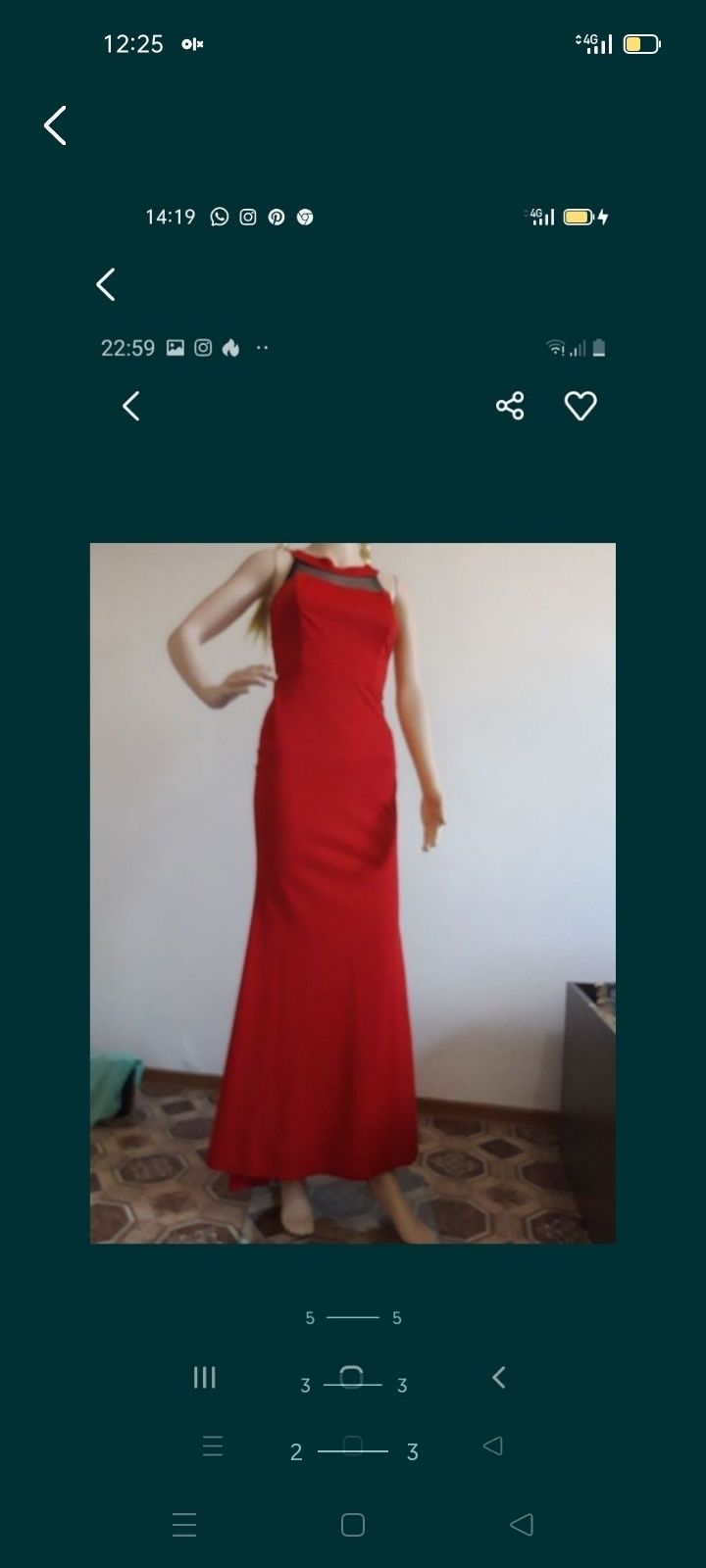Go back using the top-left arrow
The image size is (706, 1568).
(x=56, y=125)
